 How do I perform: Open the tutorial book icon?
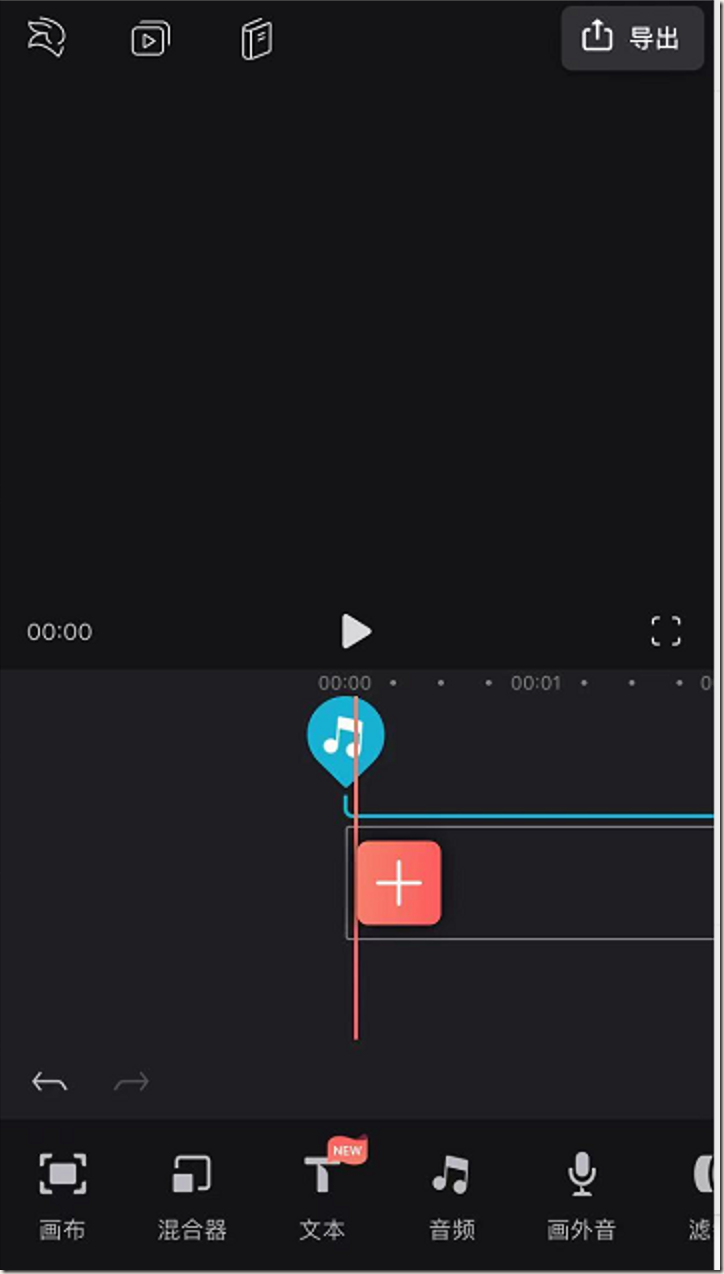(257, 40)
